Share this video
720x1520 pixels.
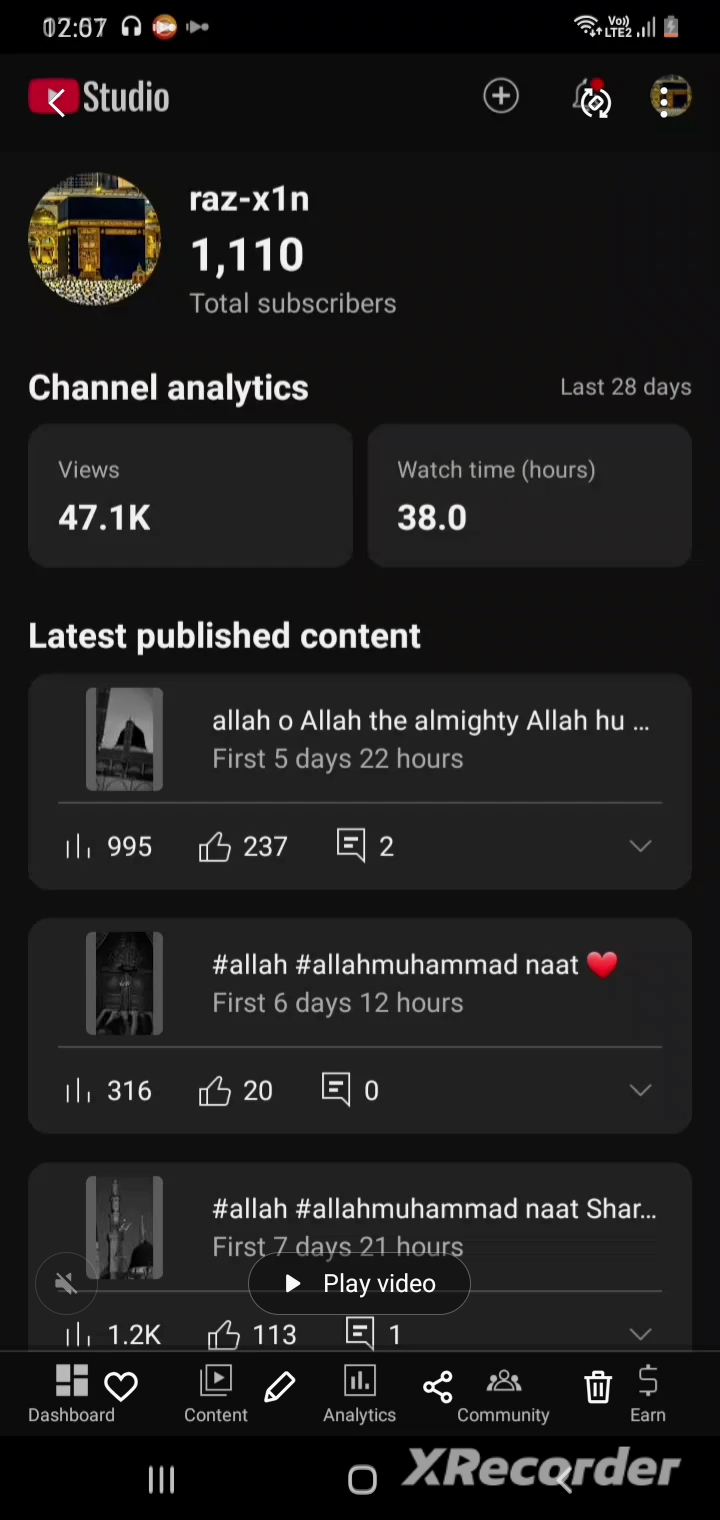click(x=438, y=1386)
